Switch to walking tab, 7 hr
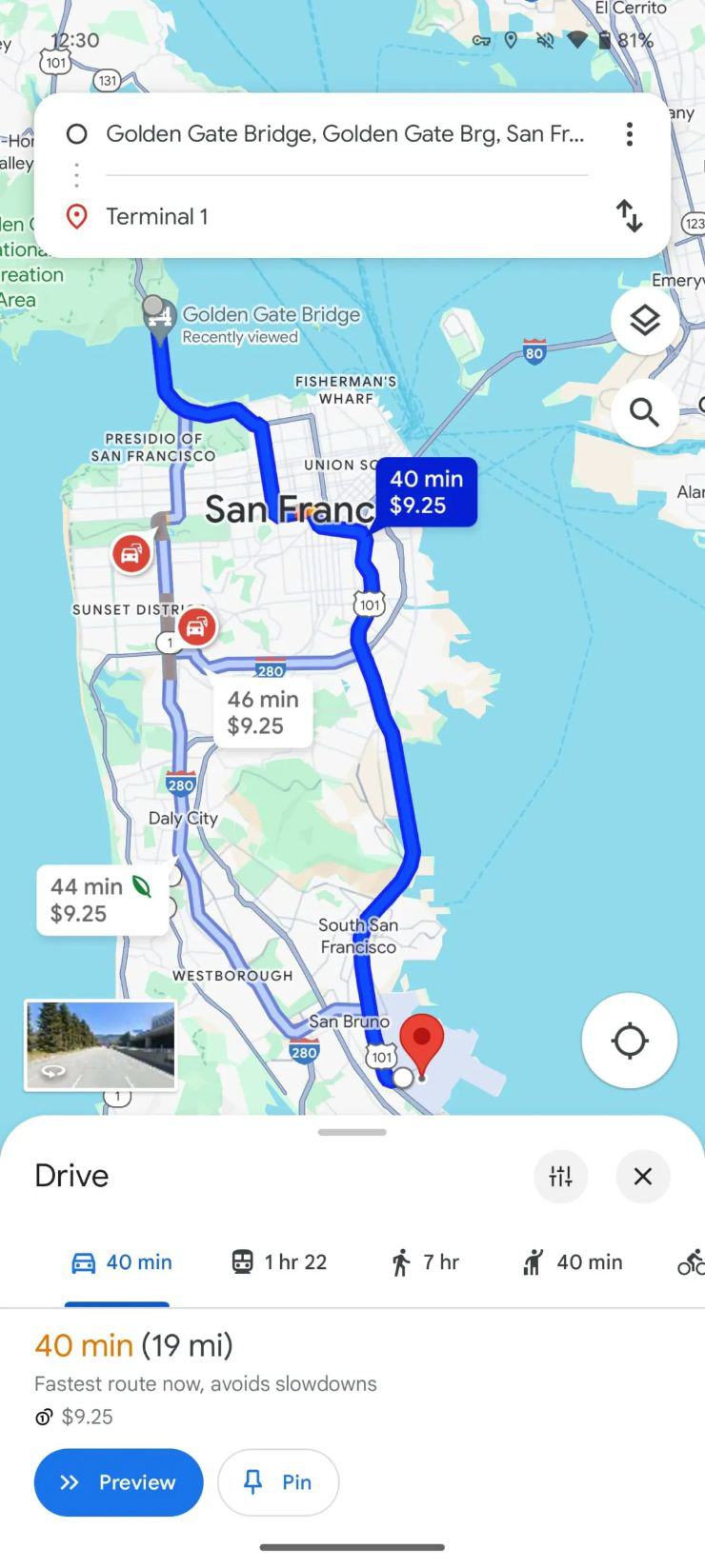This screenshot has width=705, height=1568. click(425, 1262)
